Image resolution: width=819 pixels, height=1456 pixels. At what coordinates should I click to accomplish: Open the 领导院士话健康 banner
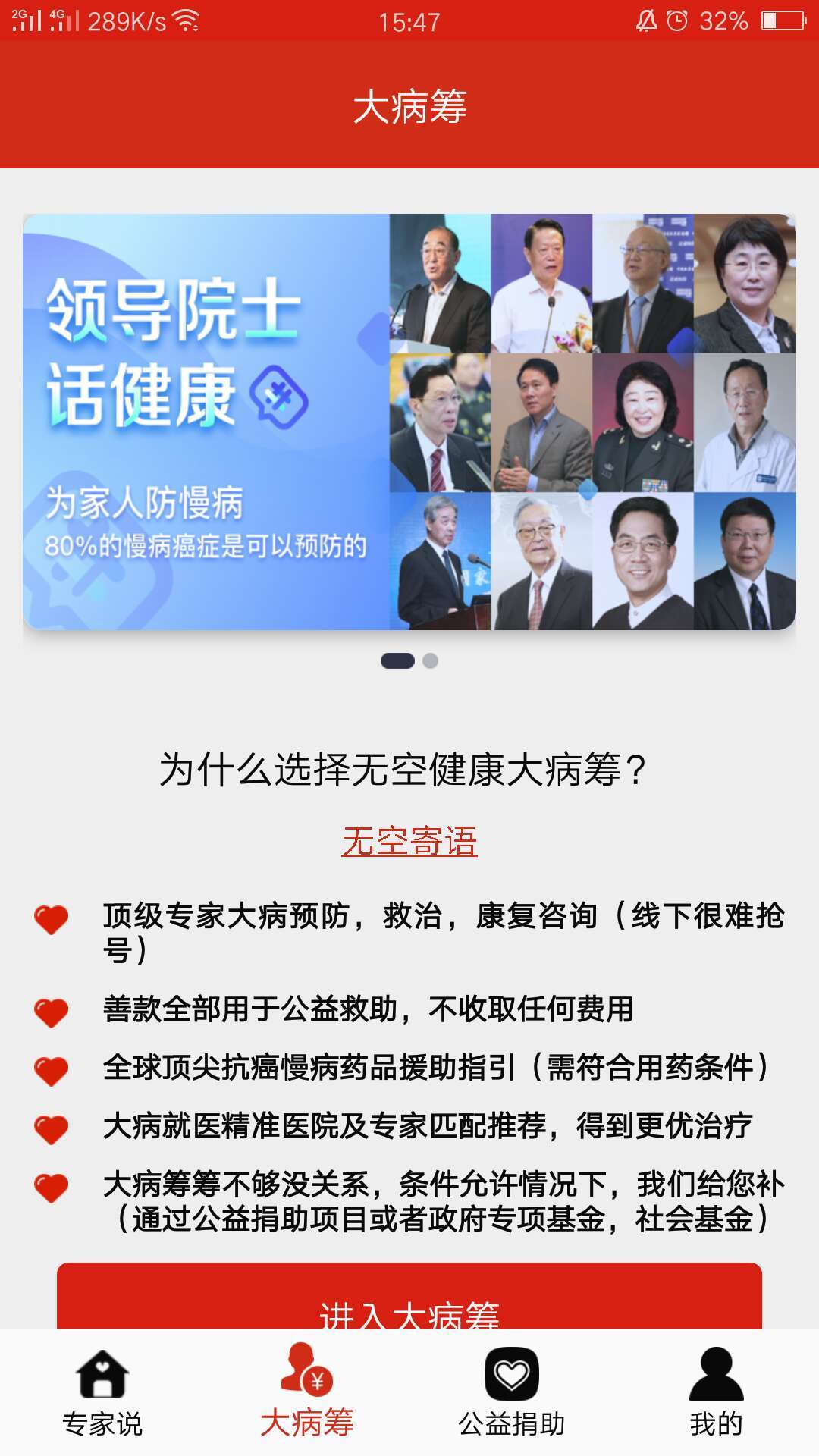[x=409, y=422]
